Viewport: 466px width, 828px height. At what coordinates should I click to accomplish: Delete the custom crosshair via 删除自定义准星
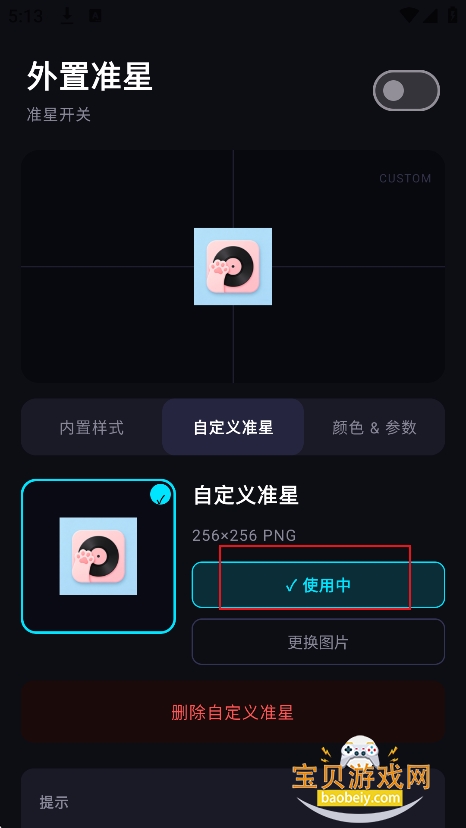point(232,712)
